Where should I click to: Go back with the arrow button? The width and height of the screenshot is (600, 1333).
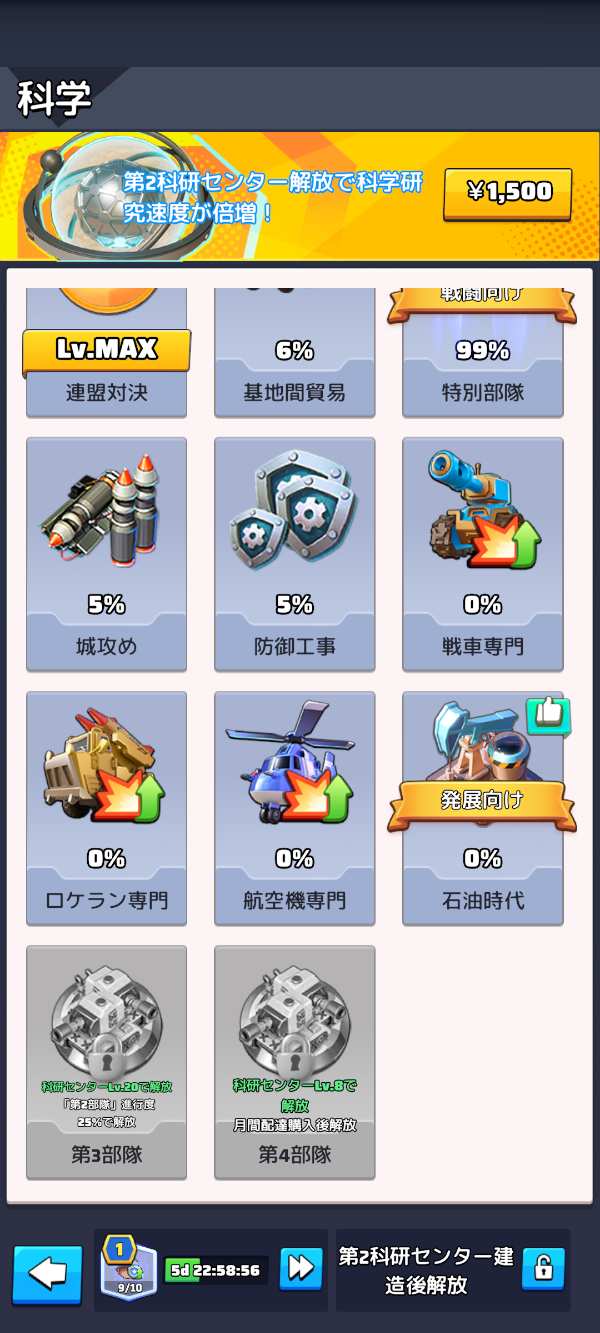[47, 1272]
